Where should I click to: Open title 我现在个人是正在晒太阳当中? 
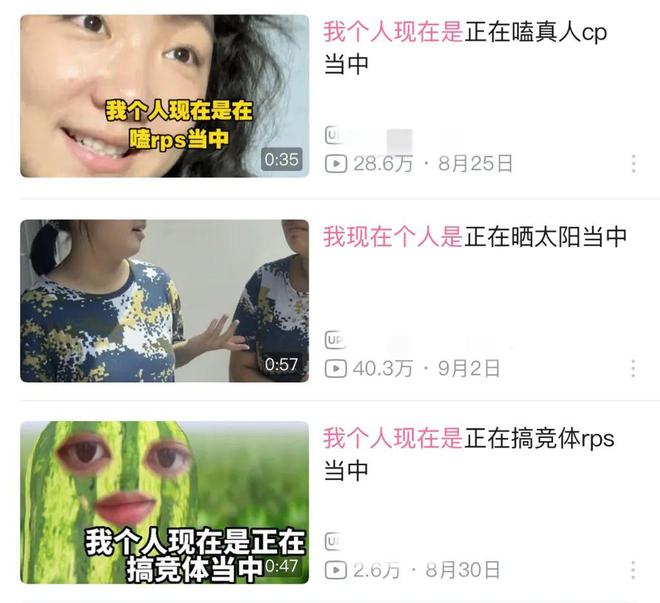click(x=475, y=237)
